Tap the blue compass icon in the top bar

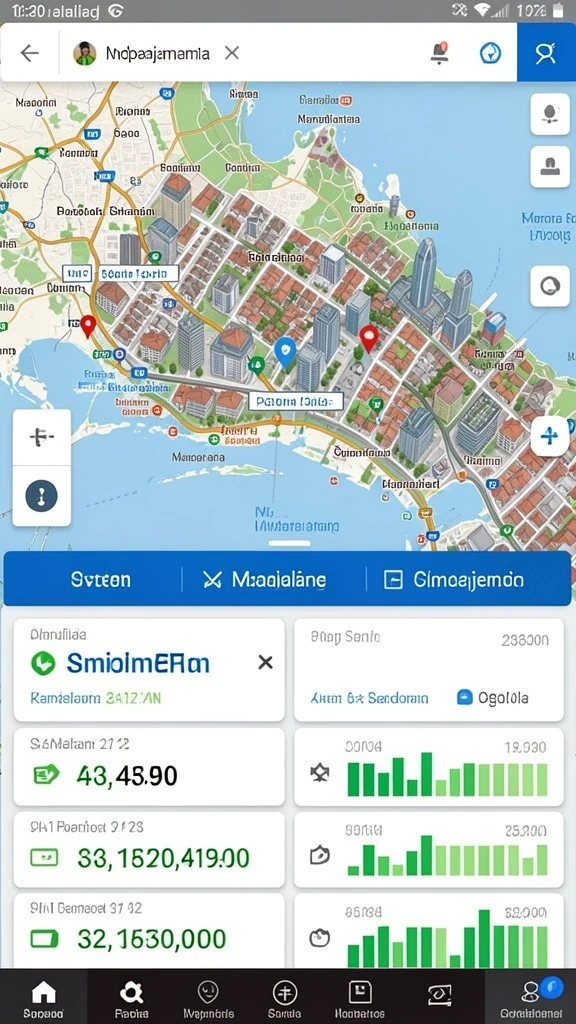tap(490, 53)
